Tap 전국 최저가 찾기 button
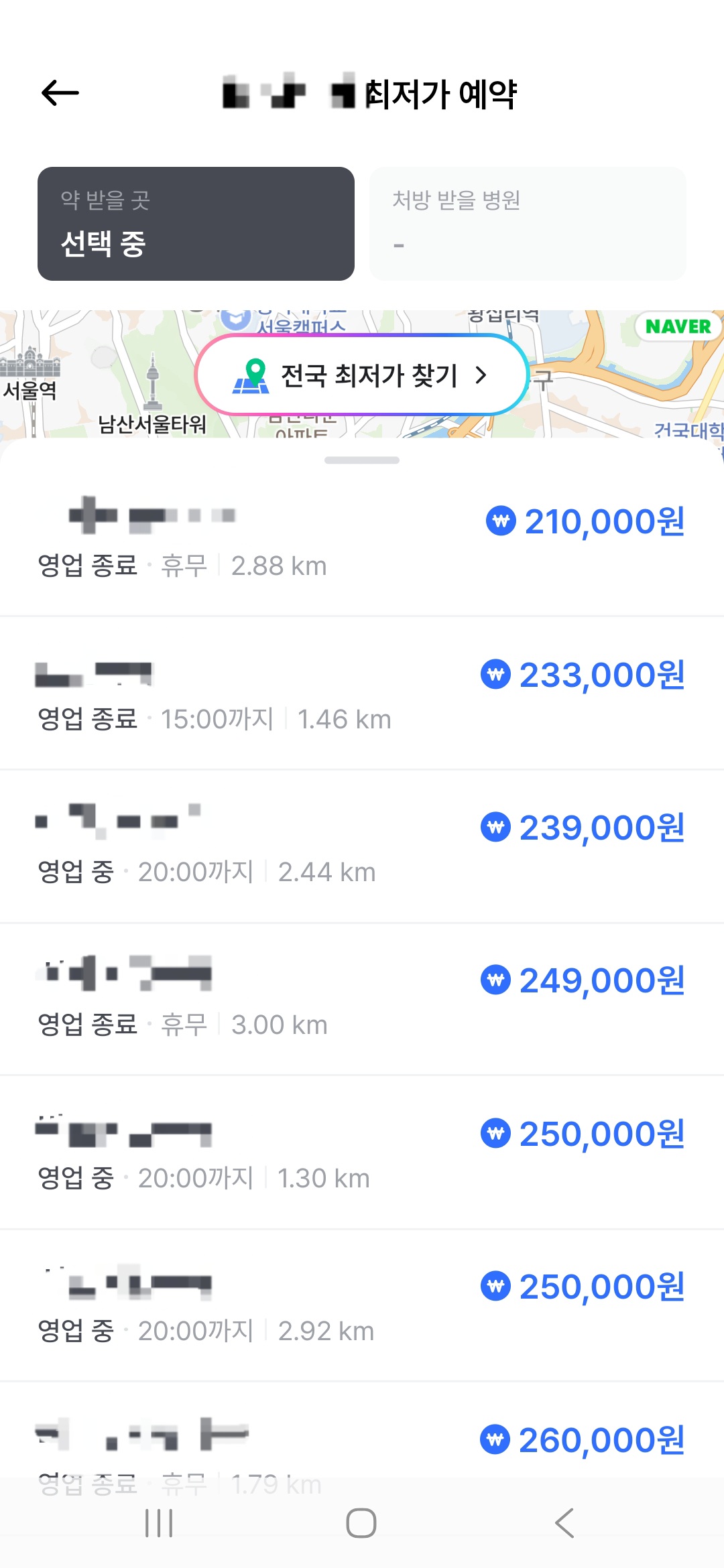 coord(362,375)
